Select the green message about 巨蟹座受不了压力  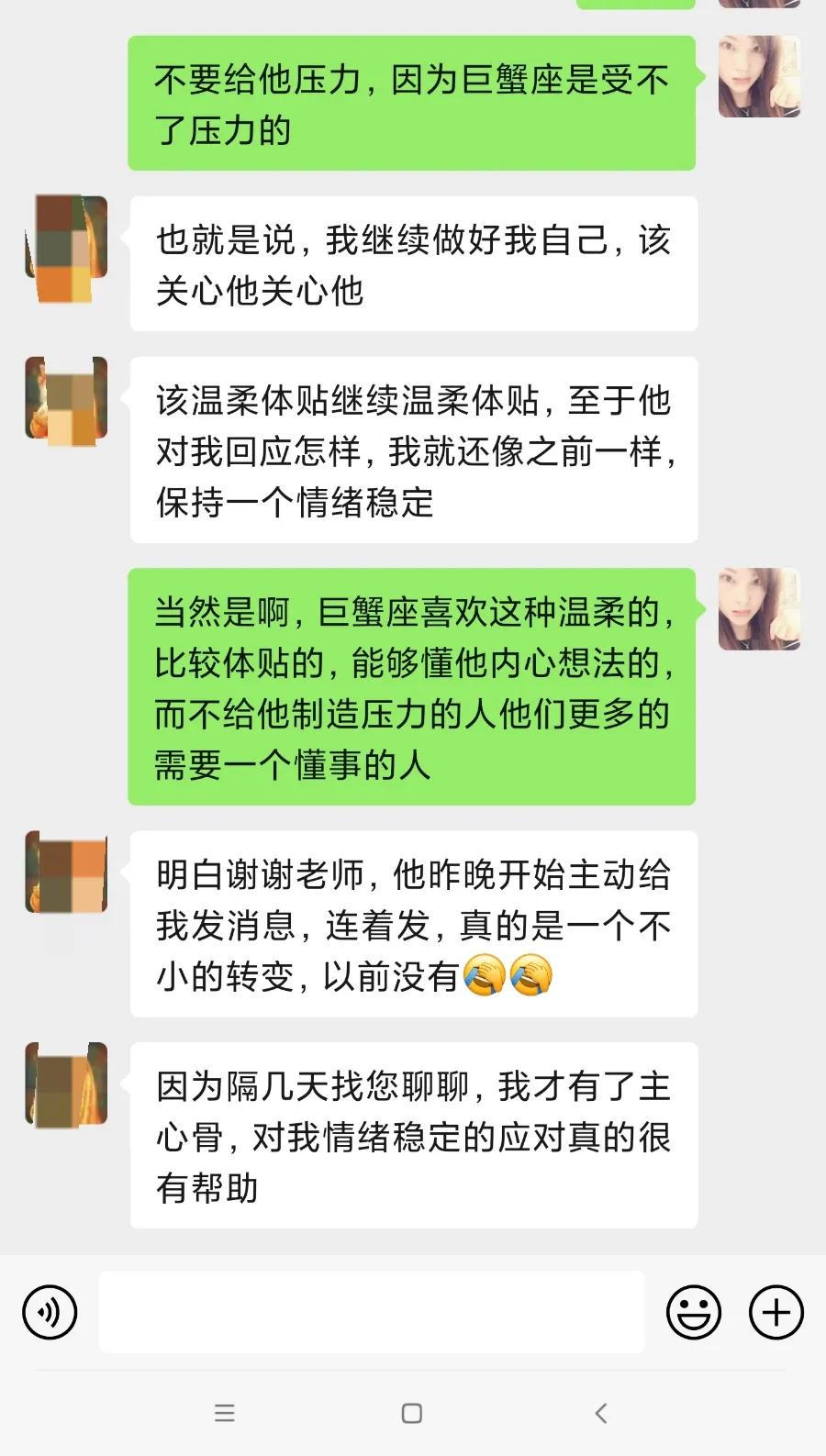click(x=411, y=101)
